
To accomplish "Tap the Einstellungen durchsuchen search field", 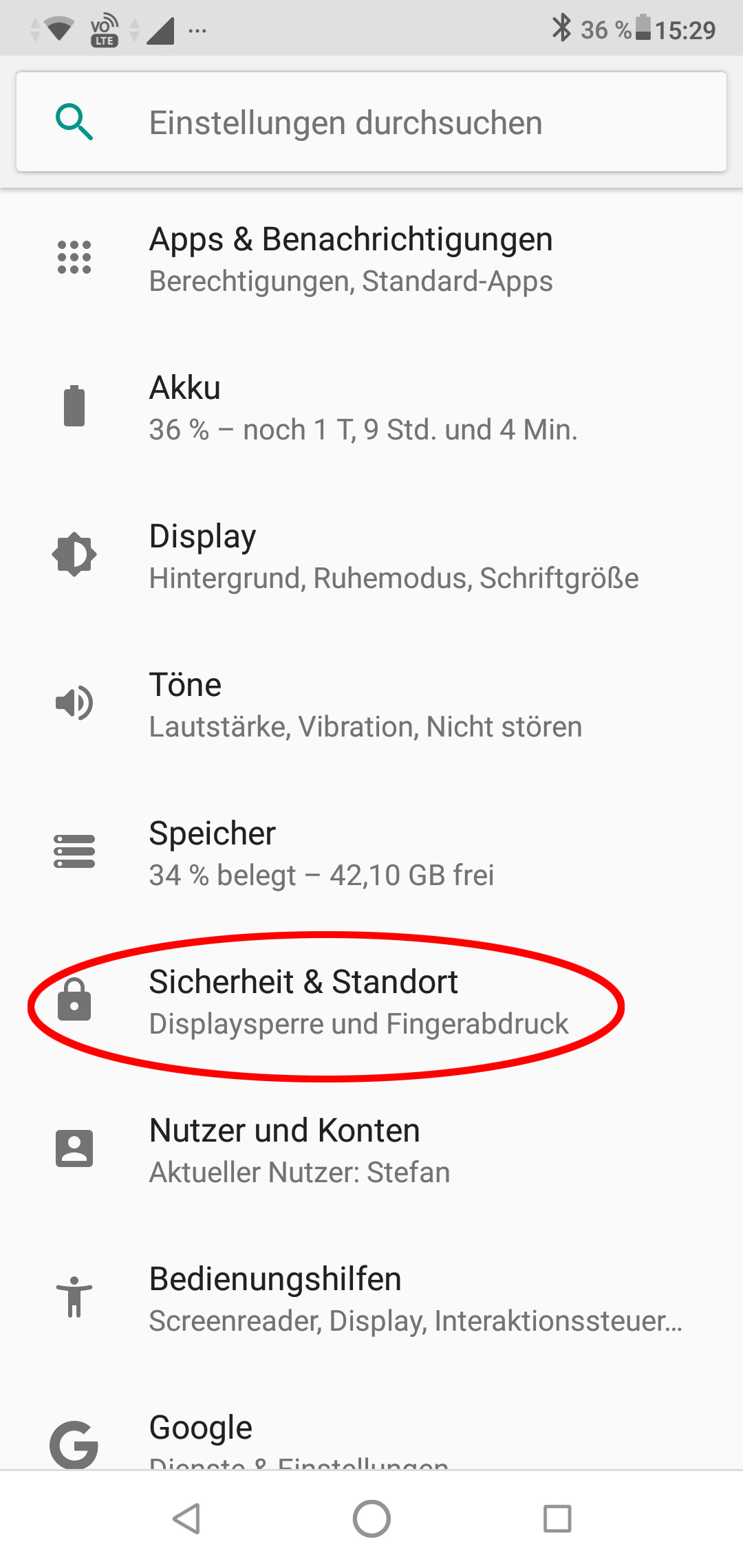I will (371, 122).
